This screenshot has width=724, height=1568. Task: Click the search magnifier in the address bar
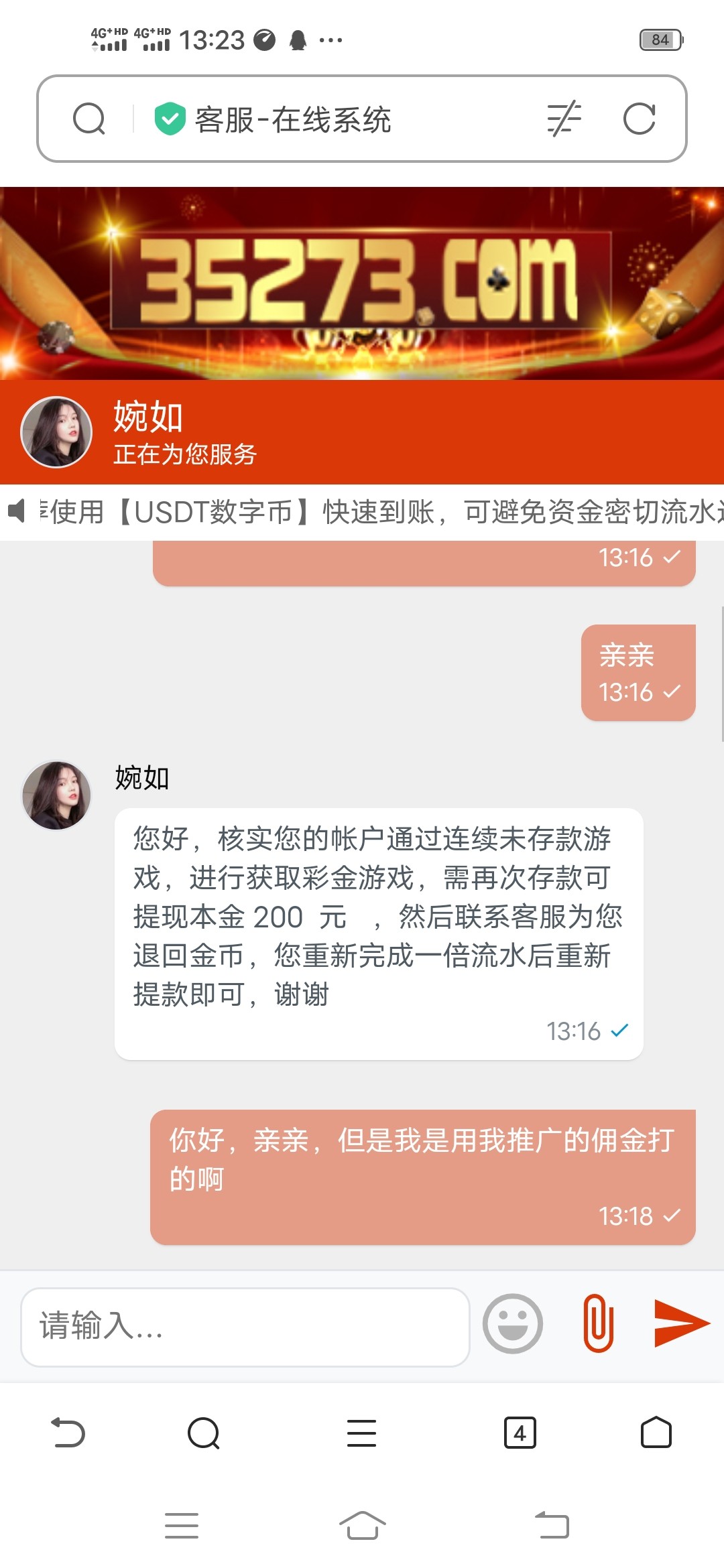tap(90, 119)
